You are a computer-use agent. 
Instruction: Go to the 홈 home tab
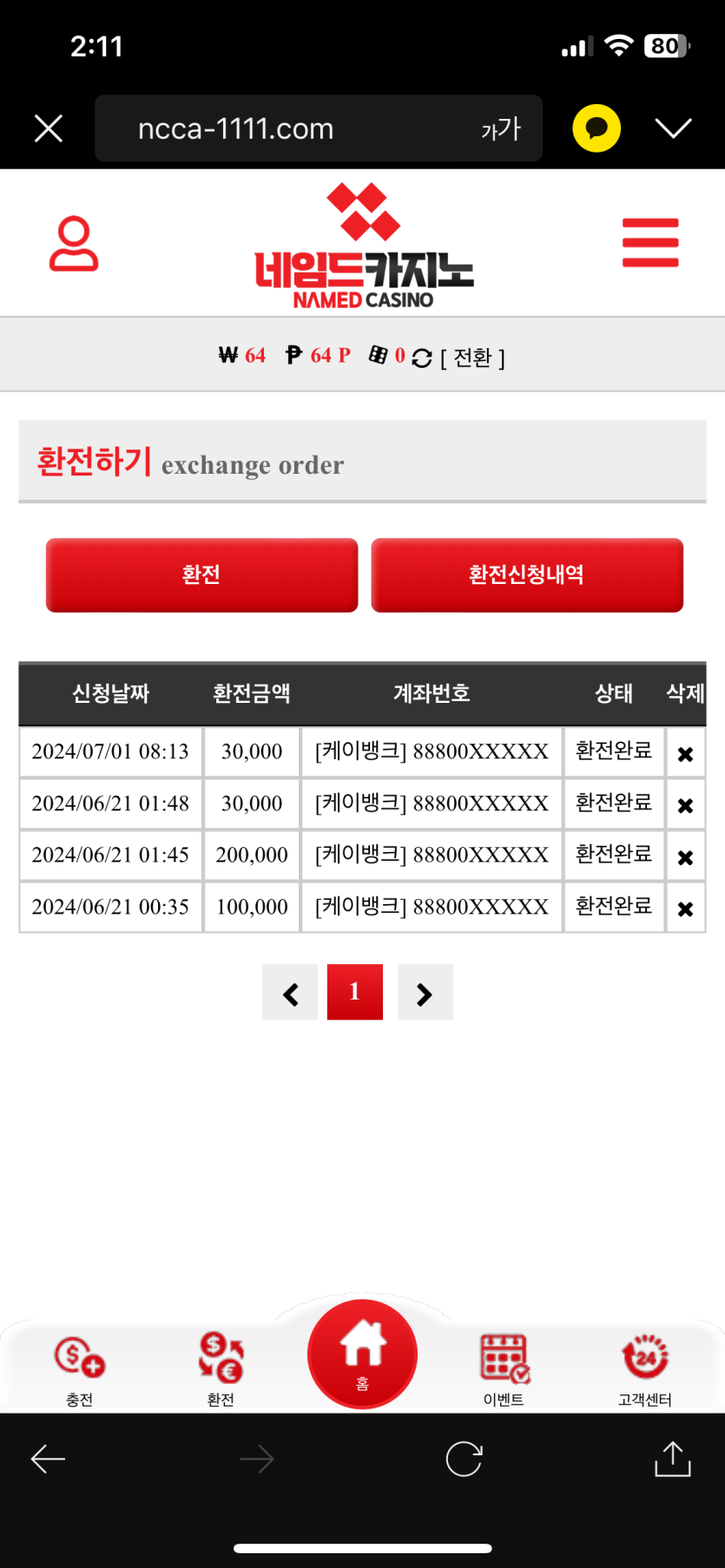(362, 1354)
